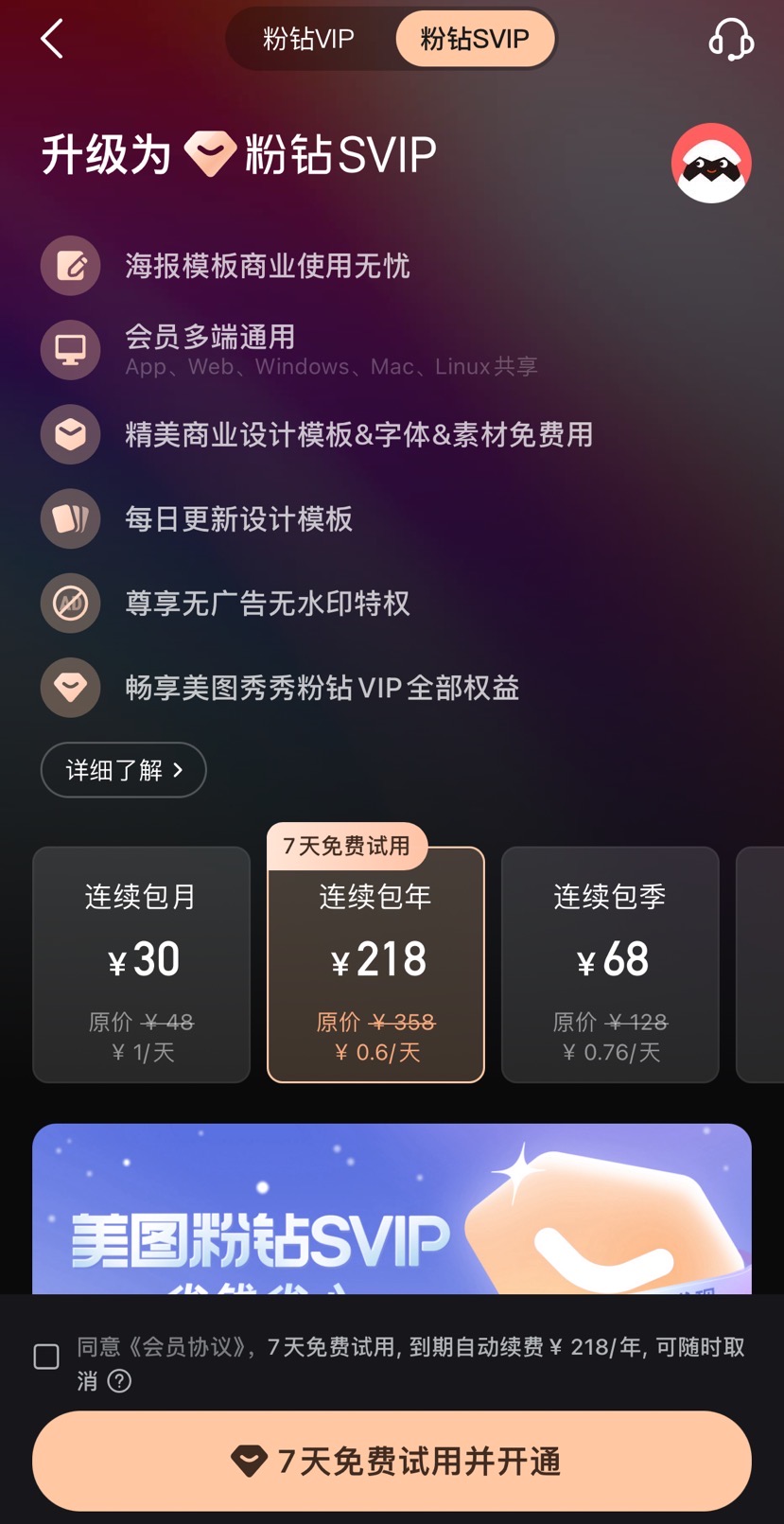784x1524 pixels.
Task: Tap 7天免费试用并开通 to start trial
Action: click(x=392, y=1461)
